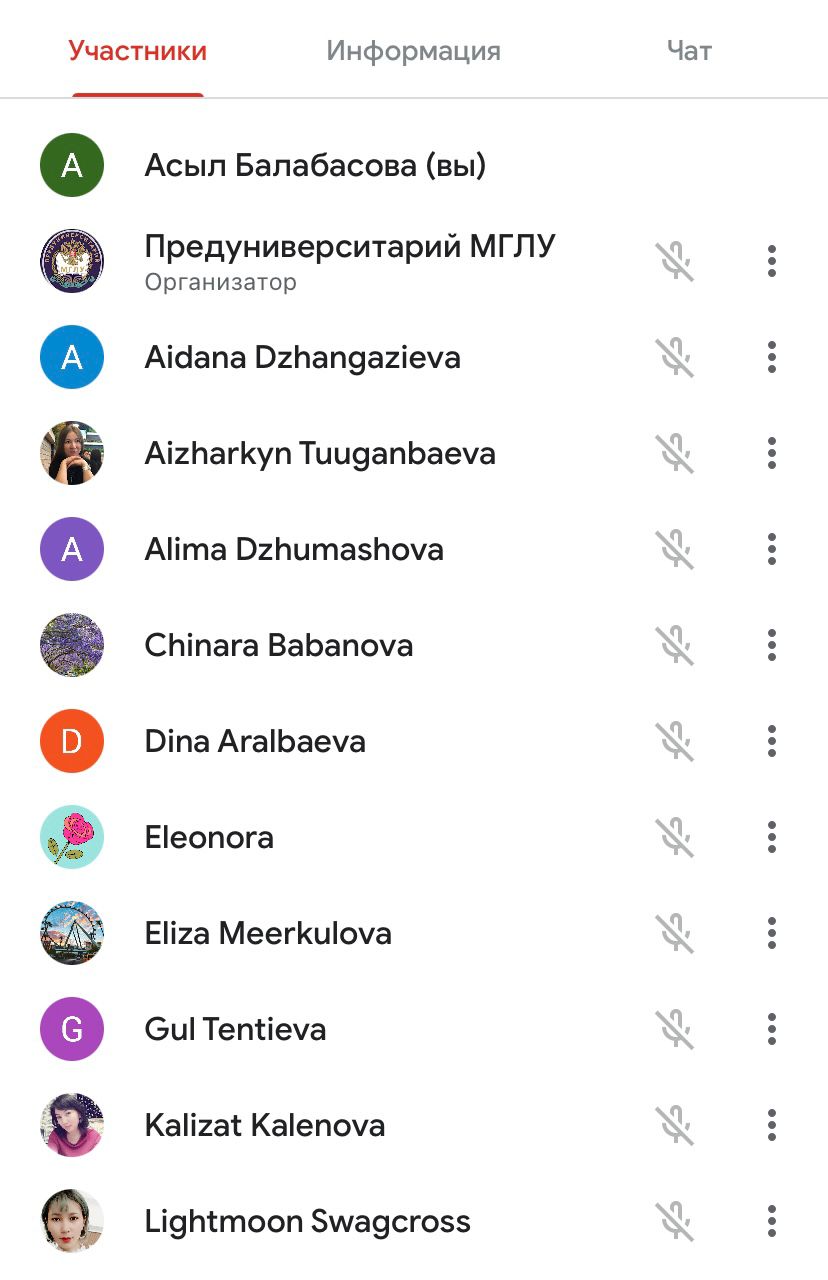The height and width of the screenshot is (1280, 828).
Task: Tap the muted mic beside Gul Tentieva
Action: [675, 1029]
